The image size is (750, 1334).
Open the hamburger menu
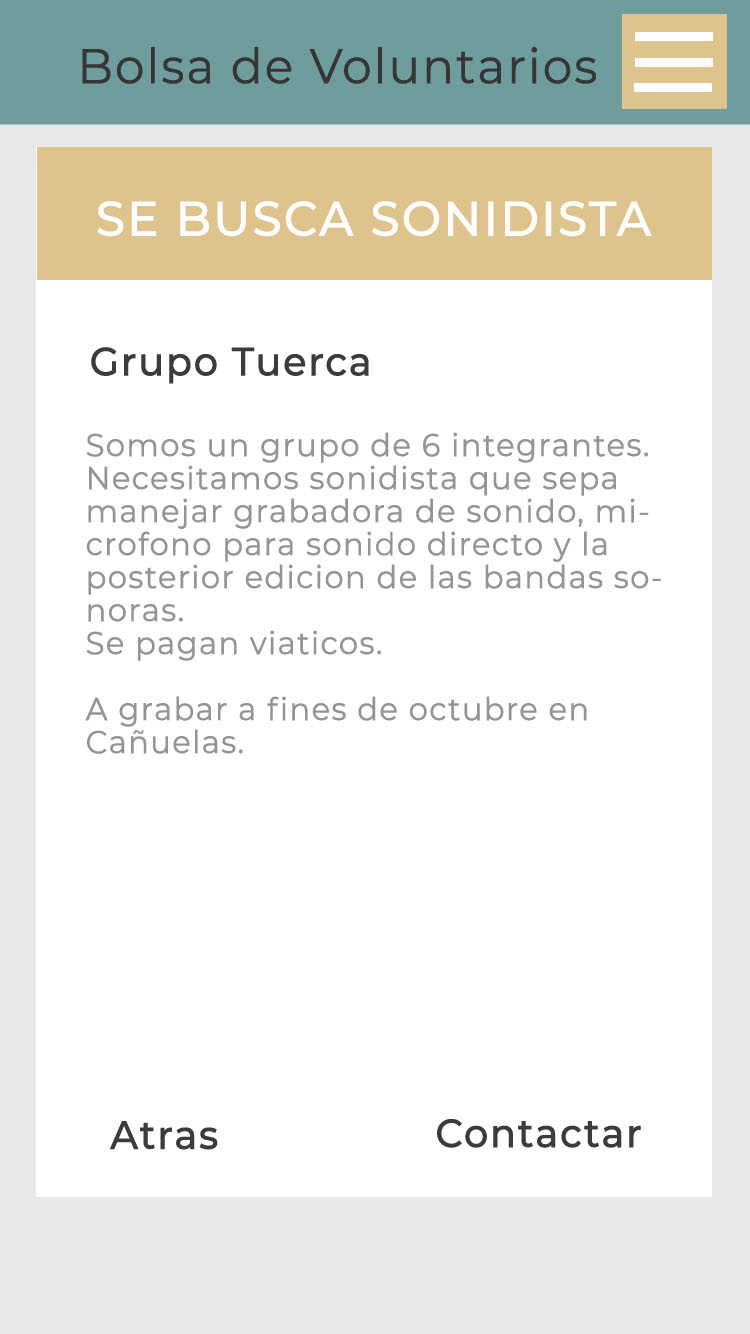coord(673,62)
